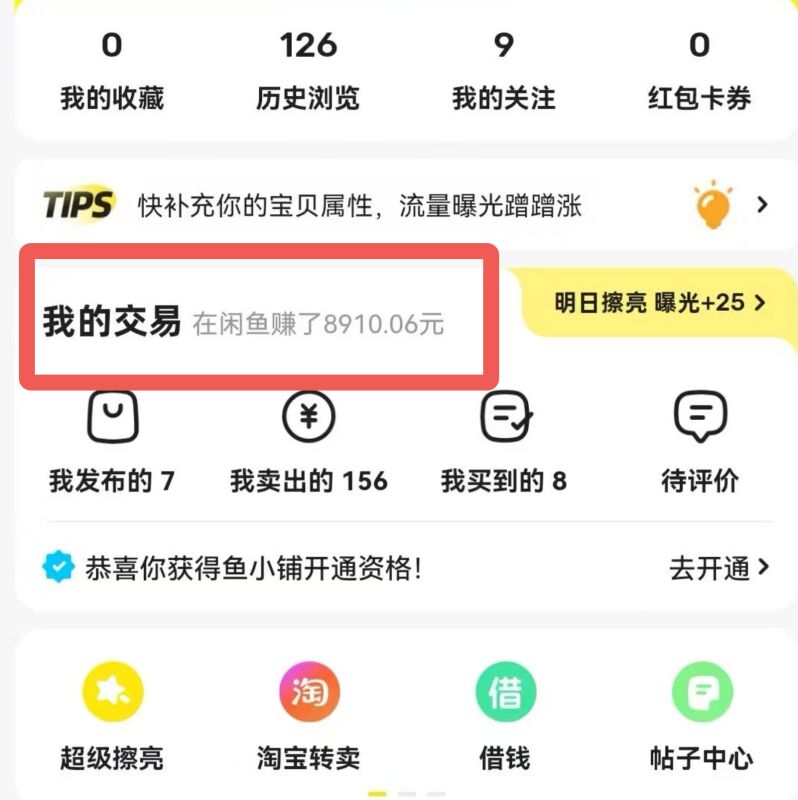View 历史浏览 browsing history
Image resolution: width=798 pixels, height=800 pixels.
coord(307,72)
